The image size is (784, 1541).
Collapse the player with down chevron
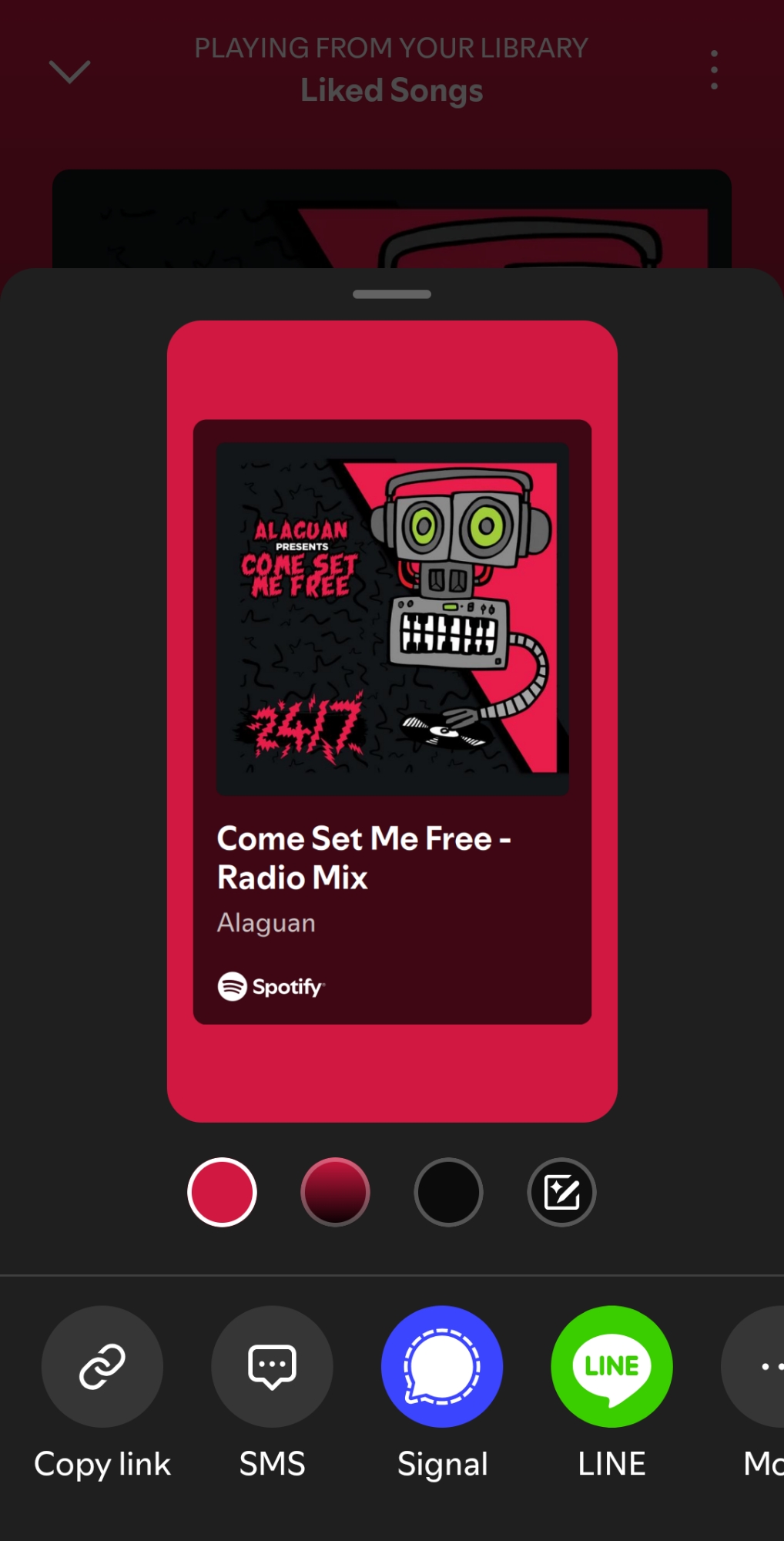70,72
